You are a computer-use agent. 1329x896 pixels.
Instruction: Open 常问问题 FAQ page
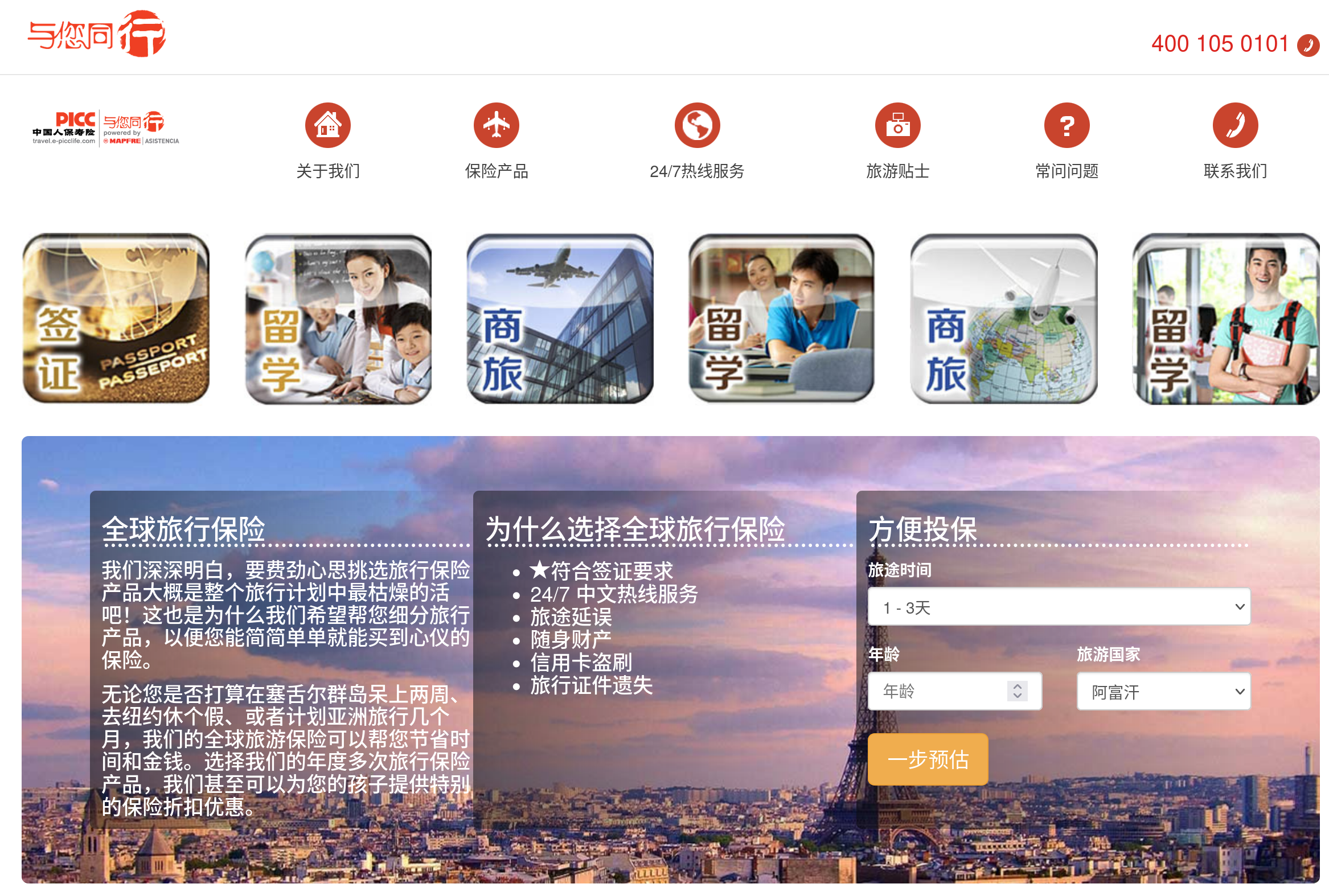pyautogui.click(x=1066, y=140)
